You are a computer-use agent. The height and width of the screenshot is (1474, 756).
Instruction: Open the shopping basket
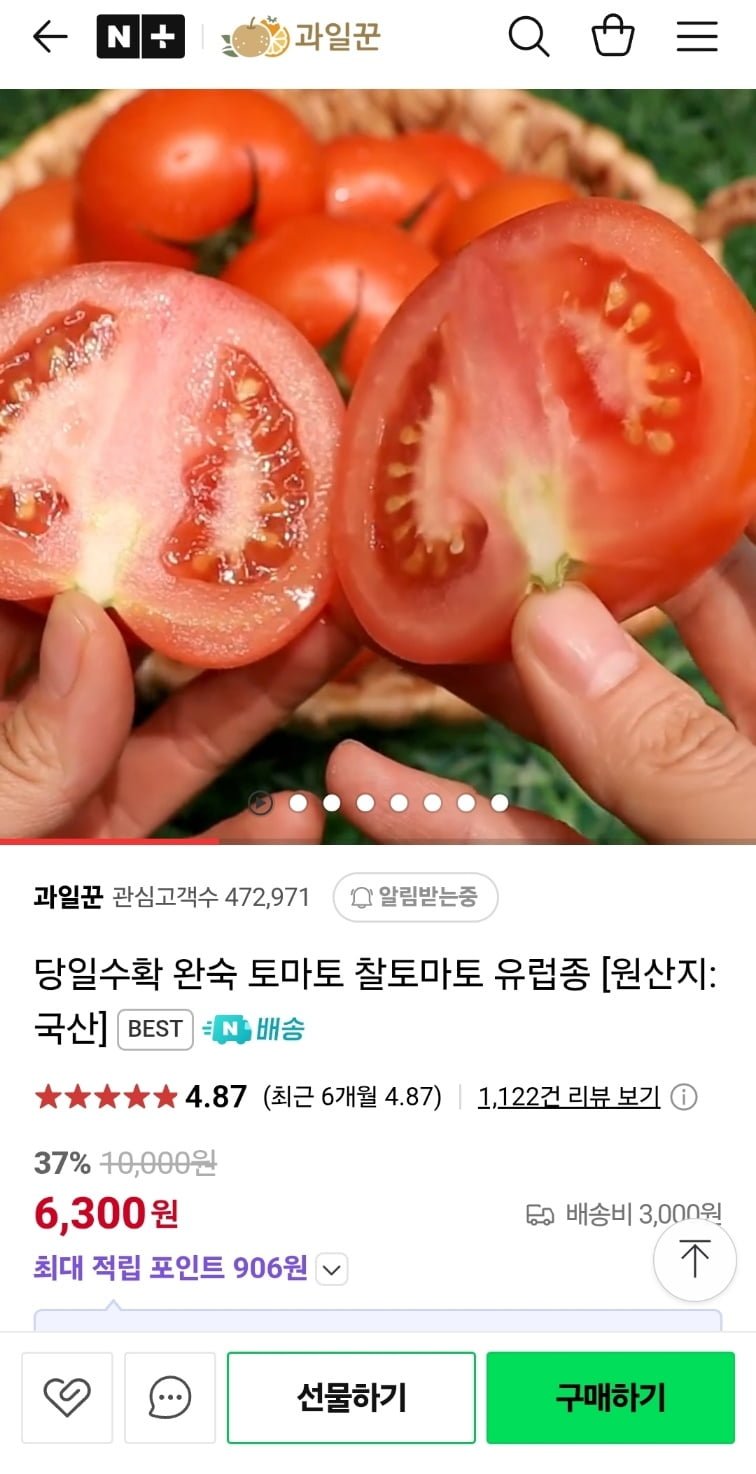coord(613,36)
